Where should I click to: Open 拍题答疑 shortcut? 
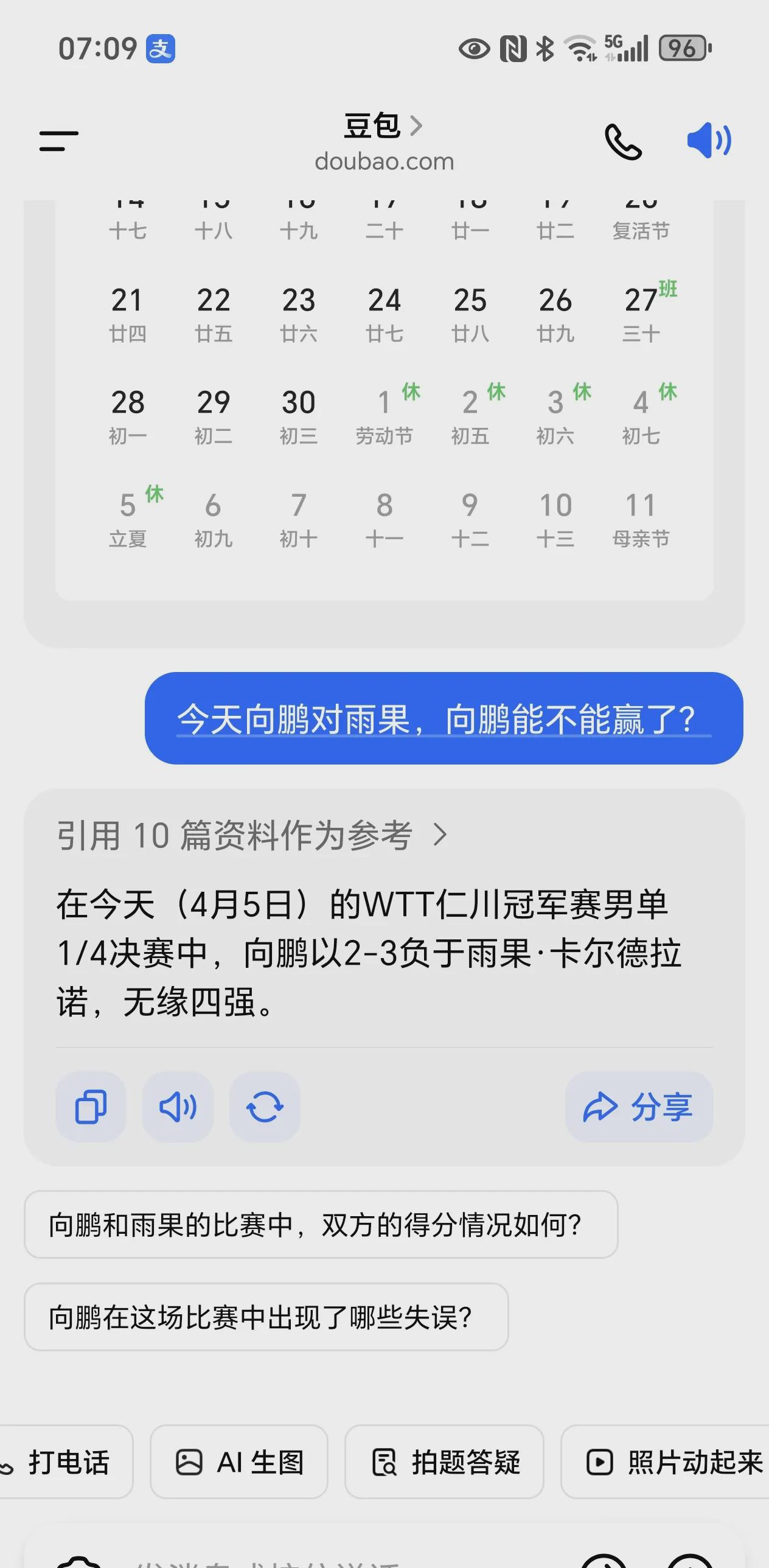point(444,1461)
